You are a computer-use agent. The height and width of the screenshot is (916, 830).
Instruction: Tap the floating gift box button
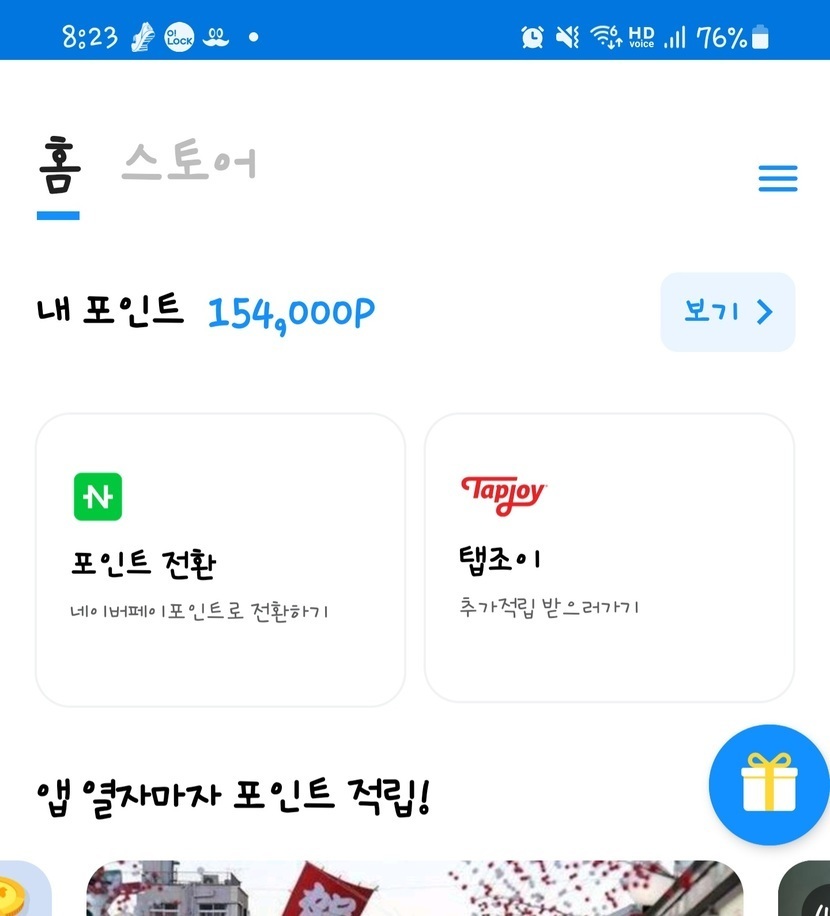pyautogui.click(x=768, y=782)
